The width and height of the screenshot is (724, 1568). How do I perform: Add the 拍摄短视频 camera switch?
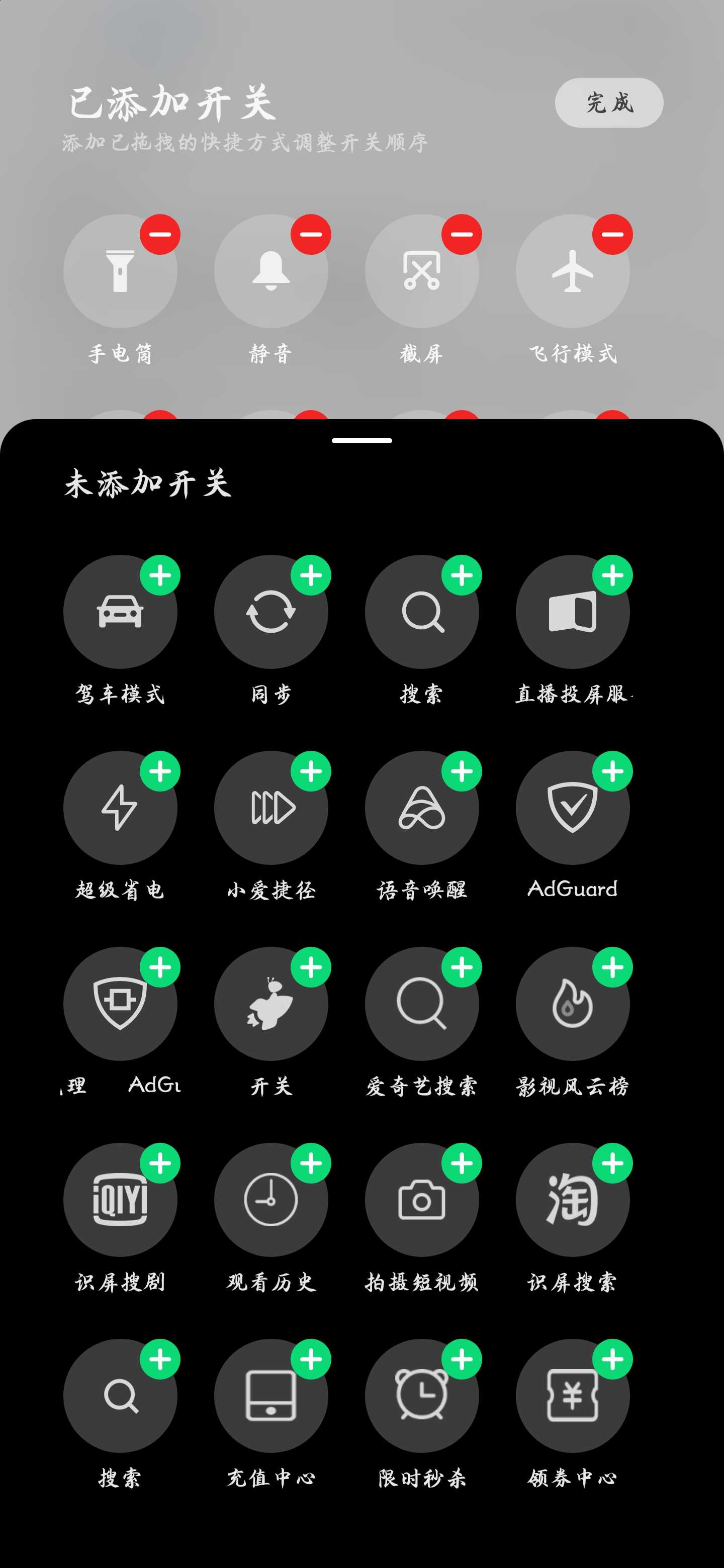tap(462, 1163)
